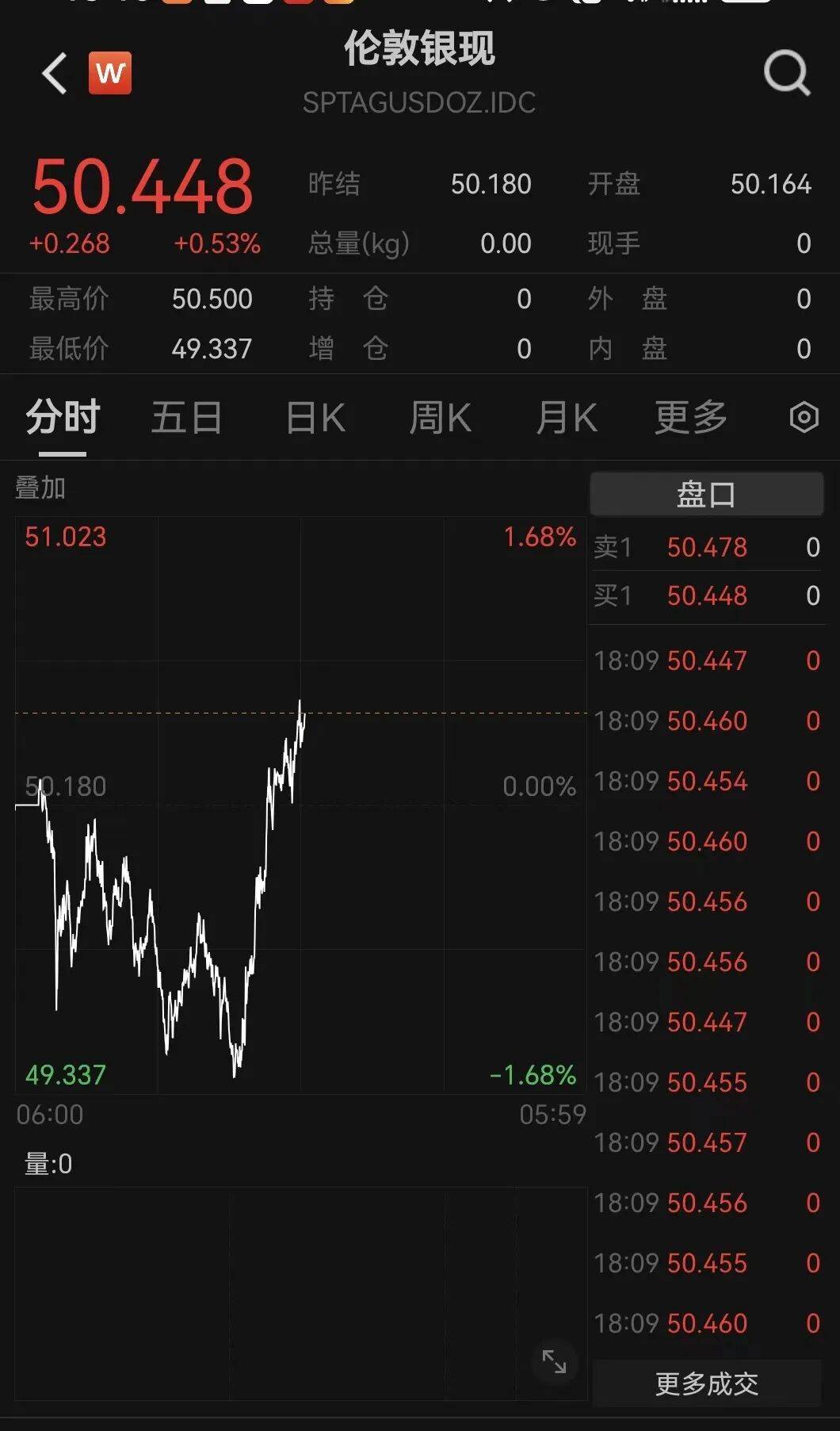The height and width of the screenshot is (1431, 840).
Task: Open chart settings via the gear icon
Action: [804, 415]
